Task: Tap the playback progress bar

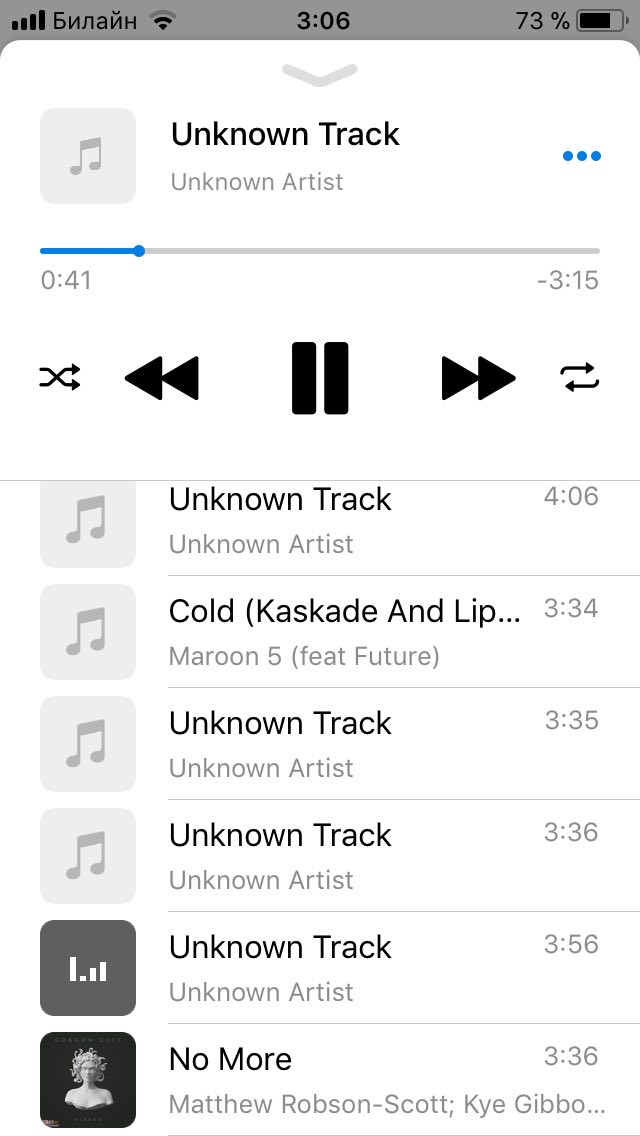Action: coord(320,251)
